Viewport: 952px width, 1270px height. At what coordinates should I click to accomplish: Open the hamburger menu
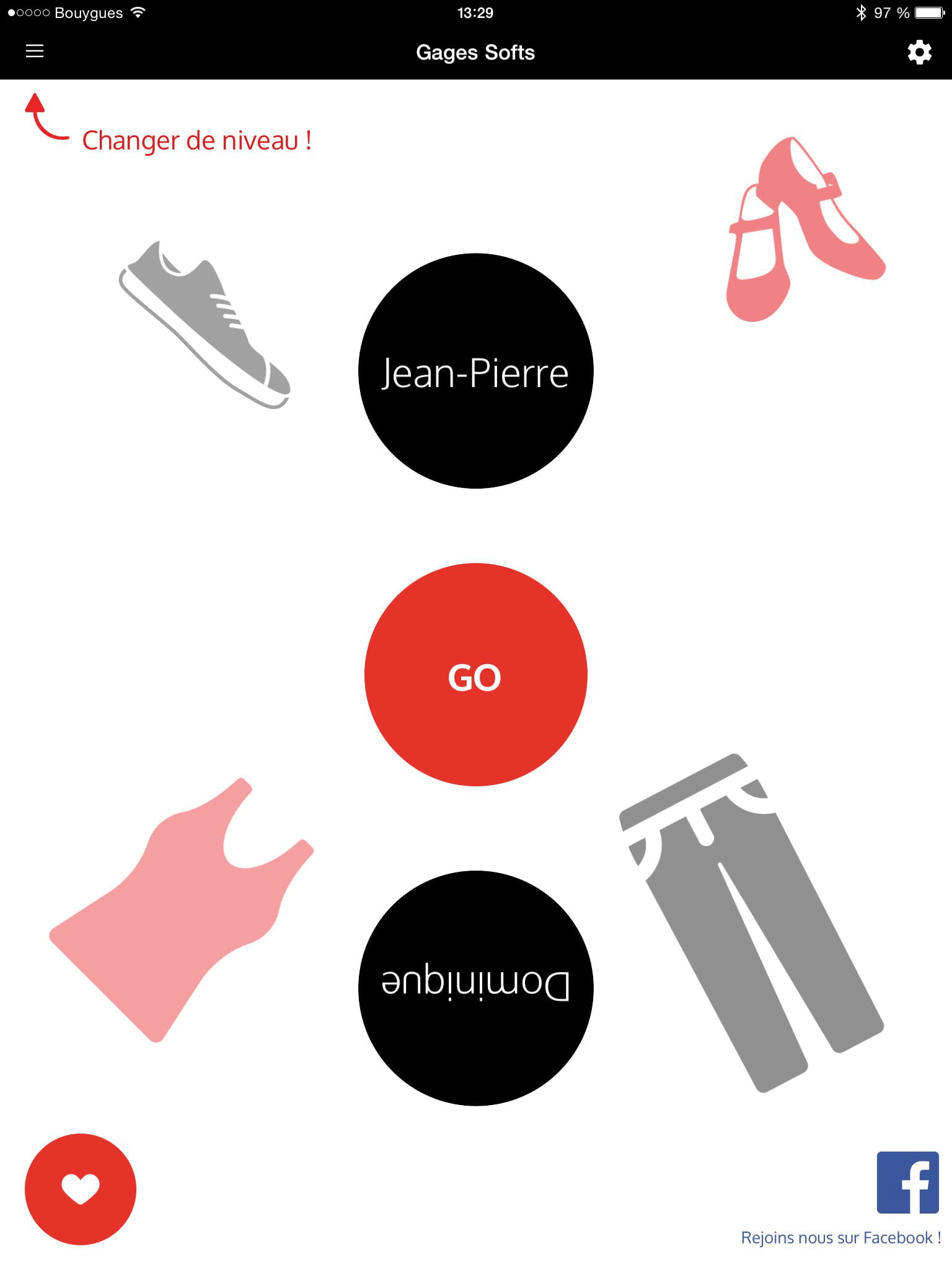(35, 51)
